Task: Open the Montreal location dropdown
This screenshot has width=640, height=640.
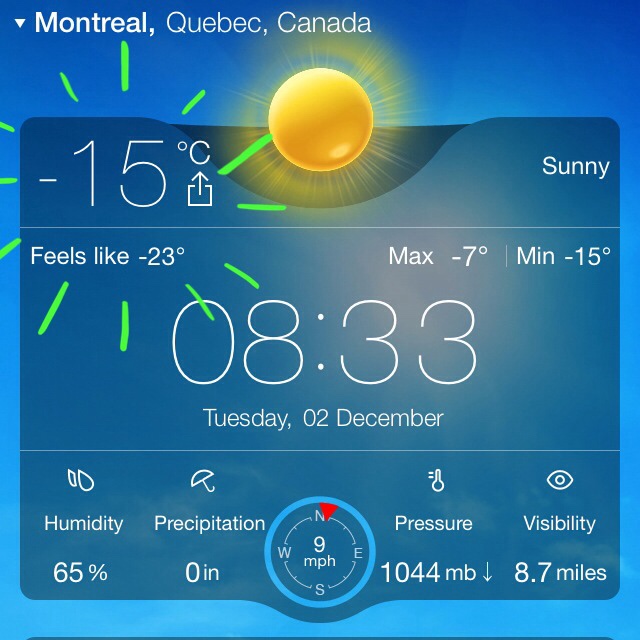Action: 21,23
